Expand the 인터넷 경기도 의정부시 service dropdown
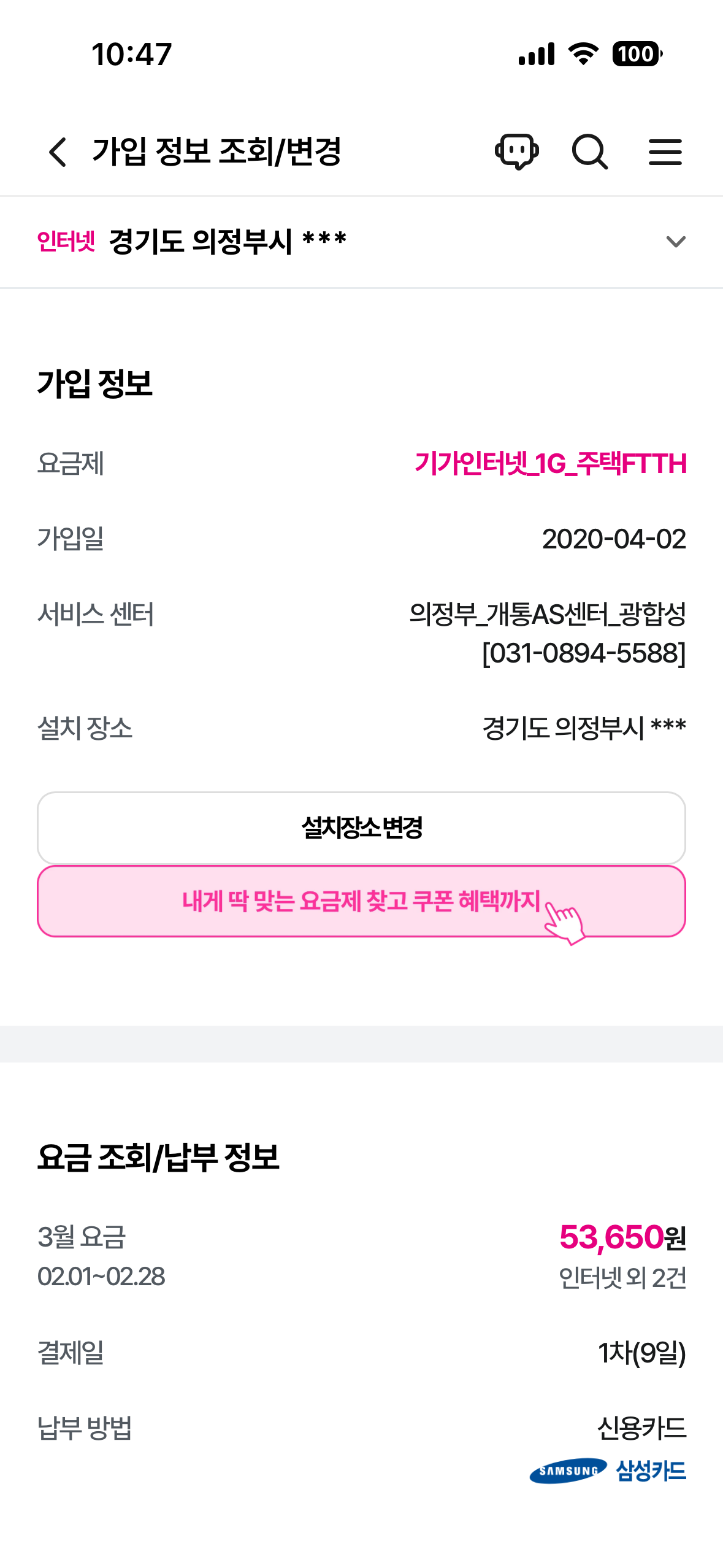 pyautogui.click(x=675, y=242)
